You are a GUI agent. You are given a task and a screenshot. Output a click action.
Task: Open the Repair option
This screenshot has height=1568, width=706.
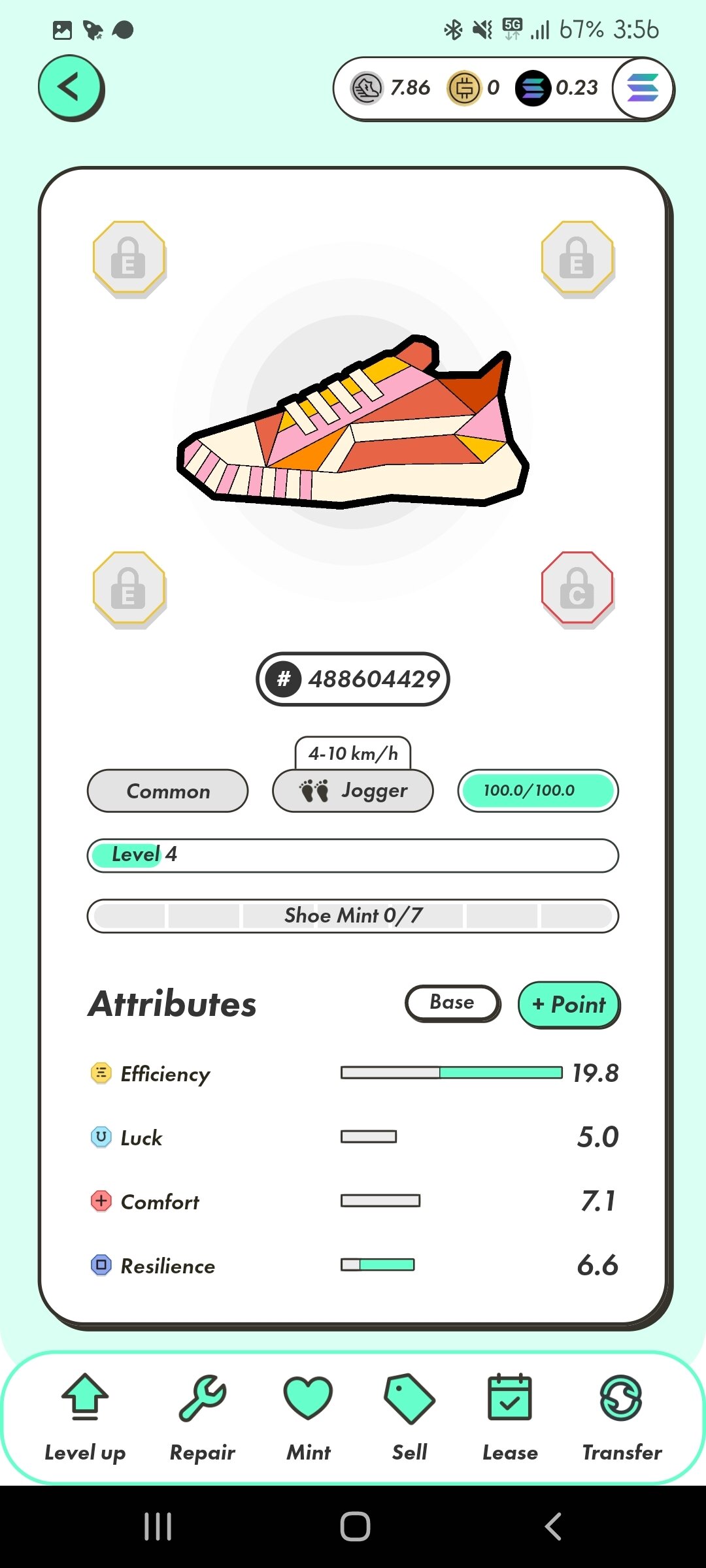202,1418
